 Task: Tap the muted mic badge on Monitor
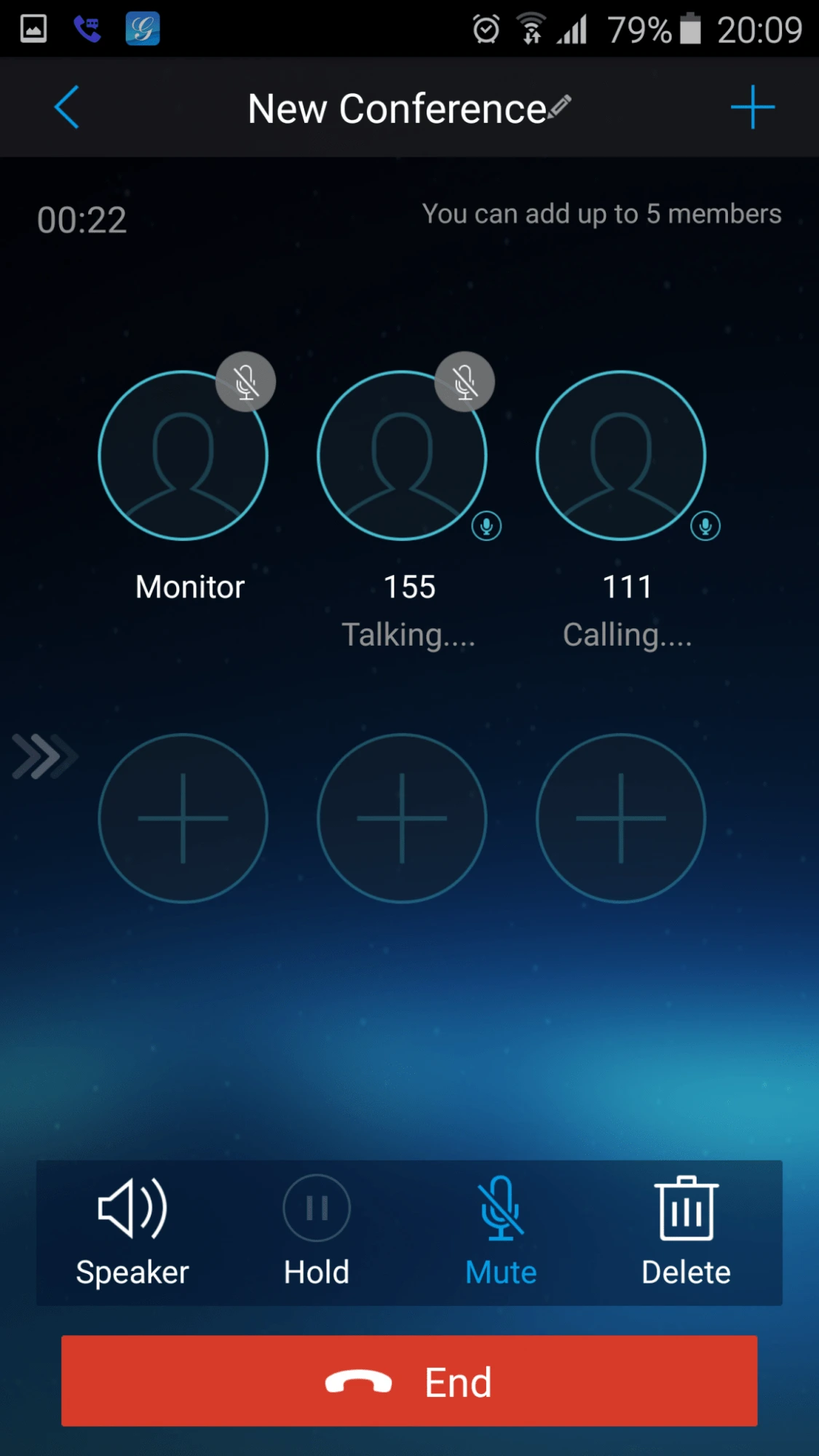[x=246, y=381]
